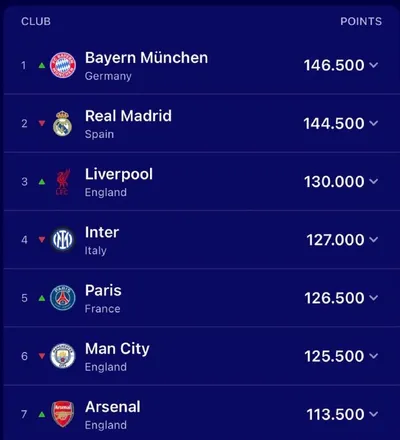Viewport: 400px width, 440px height.
Task: Expand Man City points chevron
Action: (374, 356)
